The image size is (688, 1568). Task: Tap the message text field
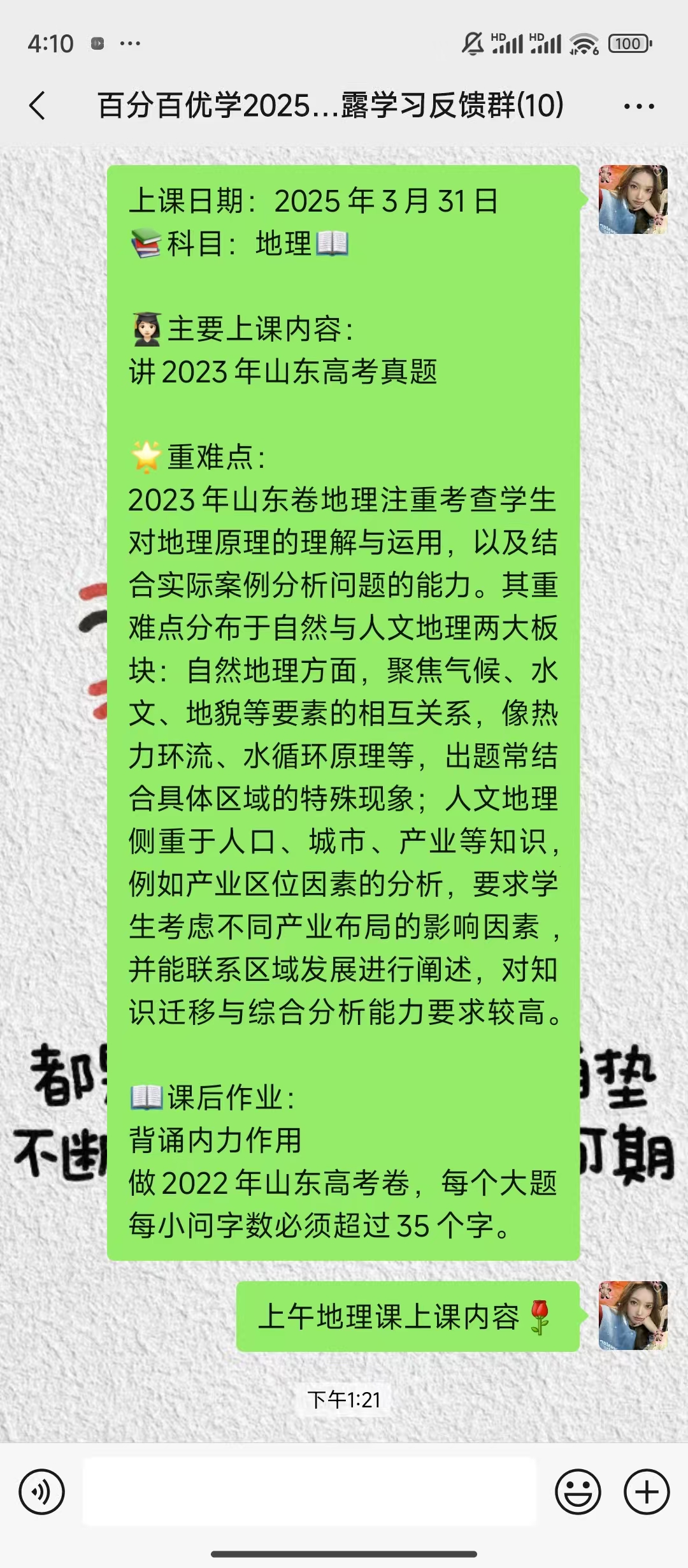point(310,1492)
